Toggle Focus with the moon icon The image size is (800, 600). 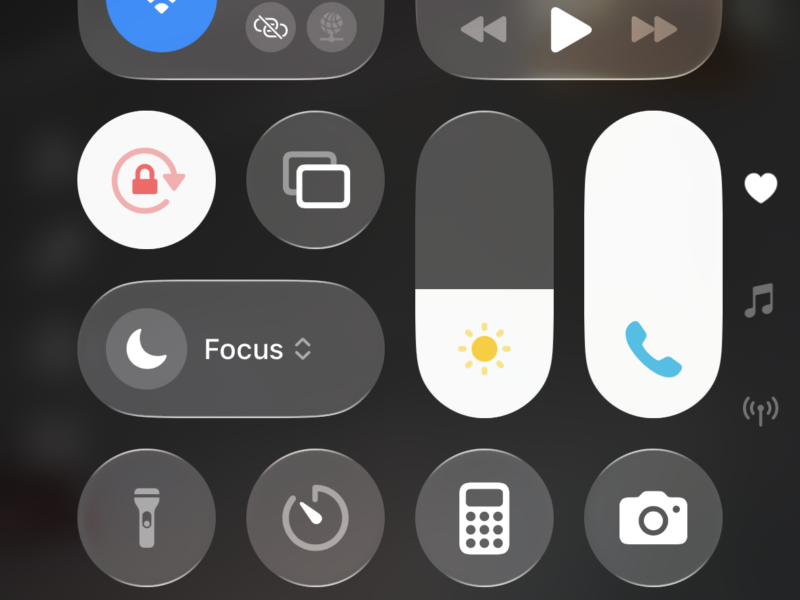pos(146,349)
